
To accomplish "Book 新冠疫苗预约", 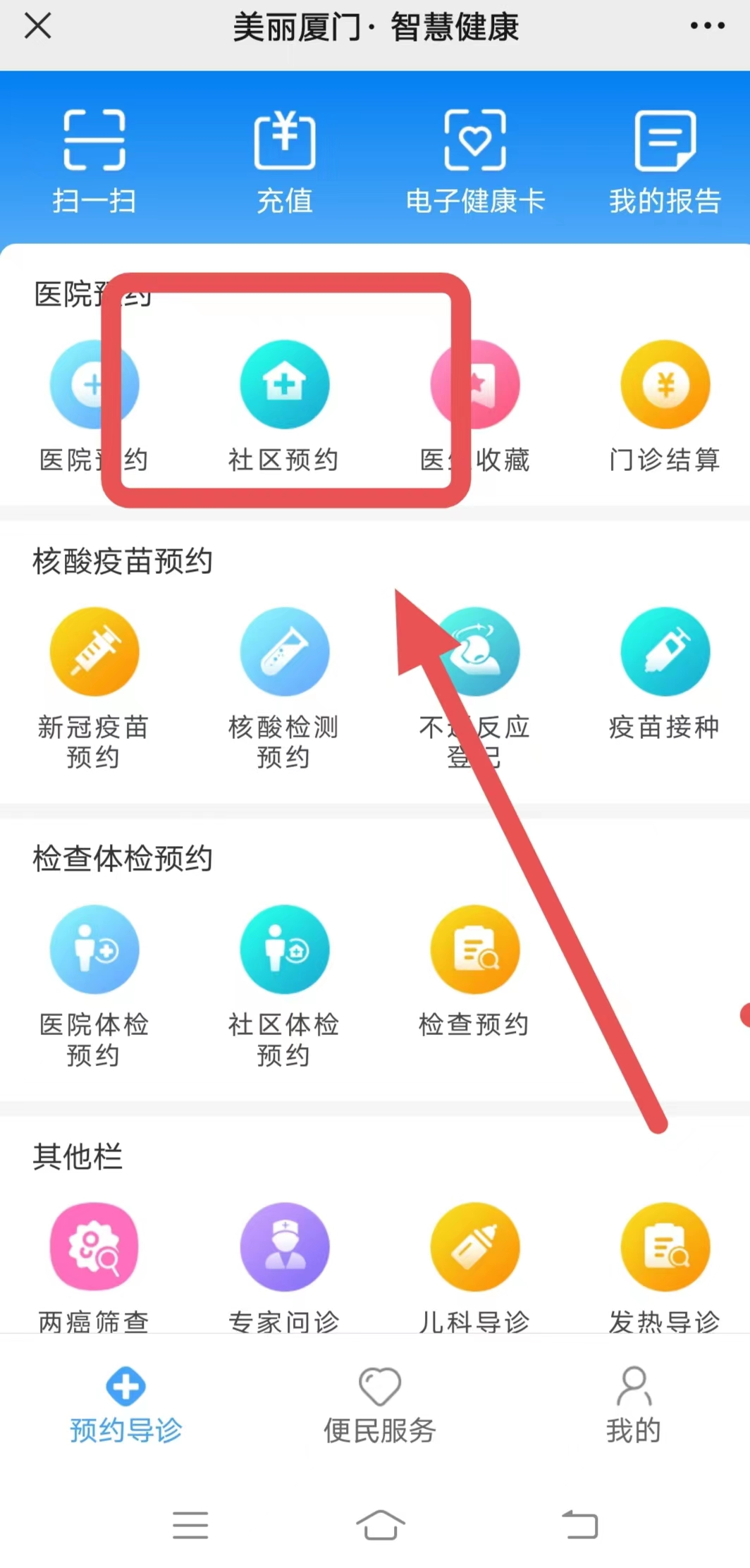I will [94, 684].
